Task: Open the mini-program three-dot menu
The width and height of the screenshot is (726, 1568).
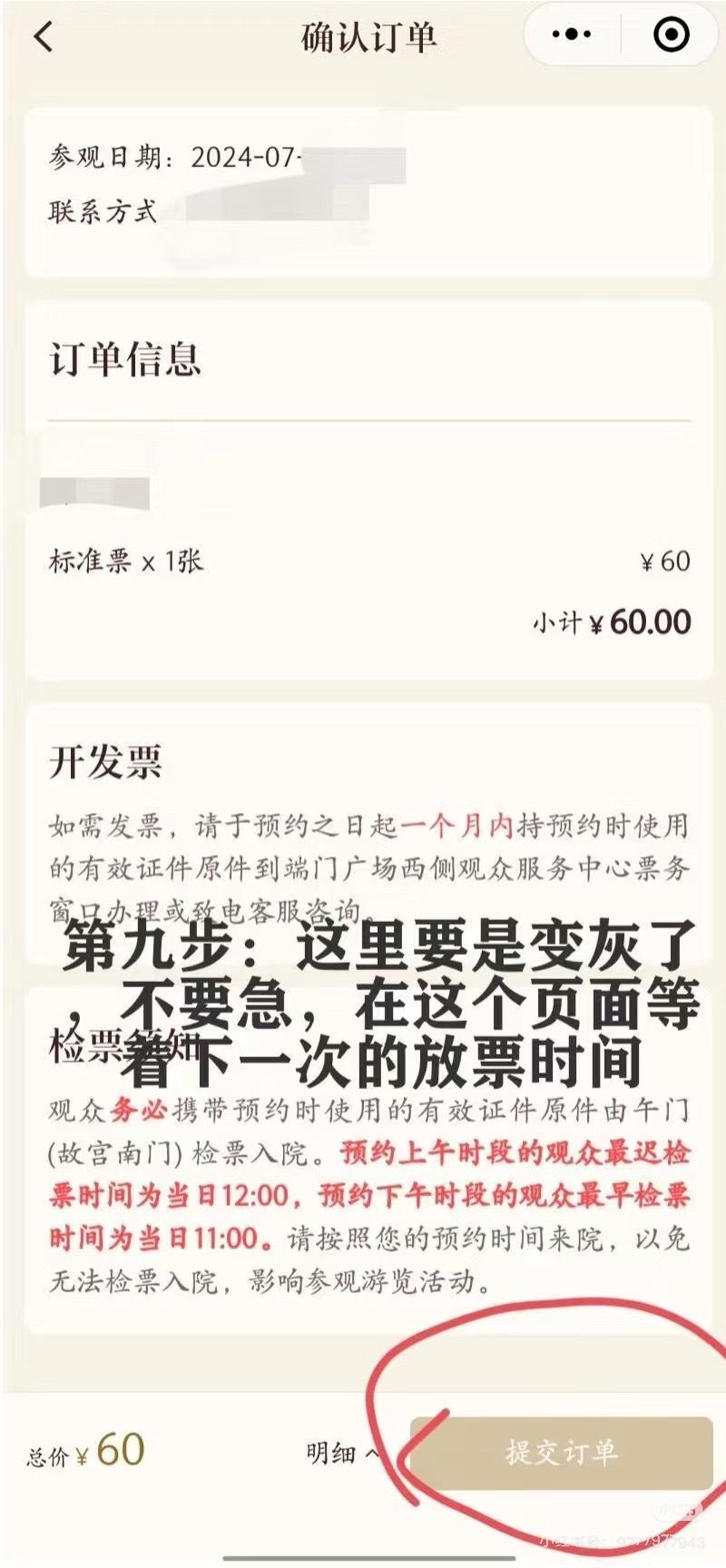Action: pos(572,35)
